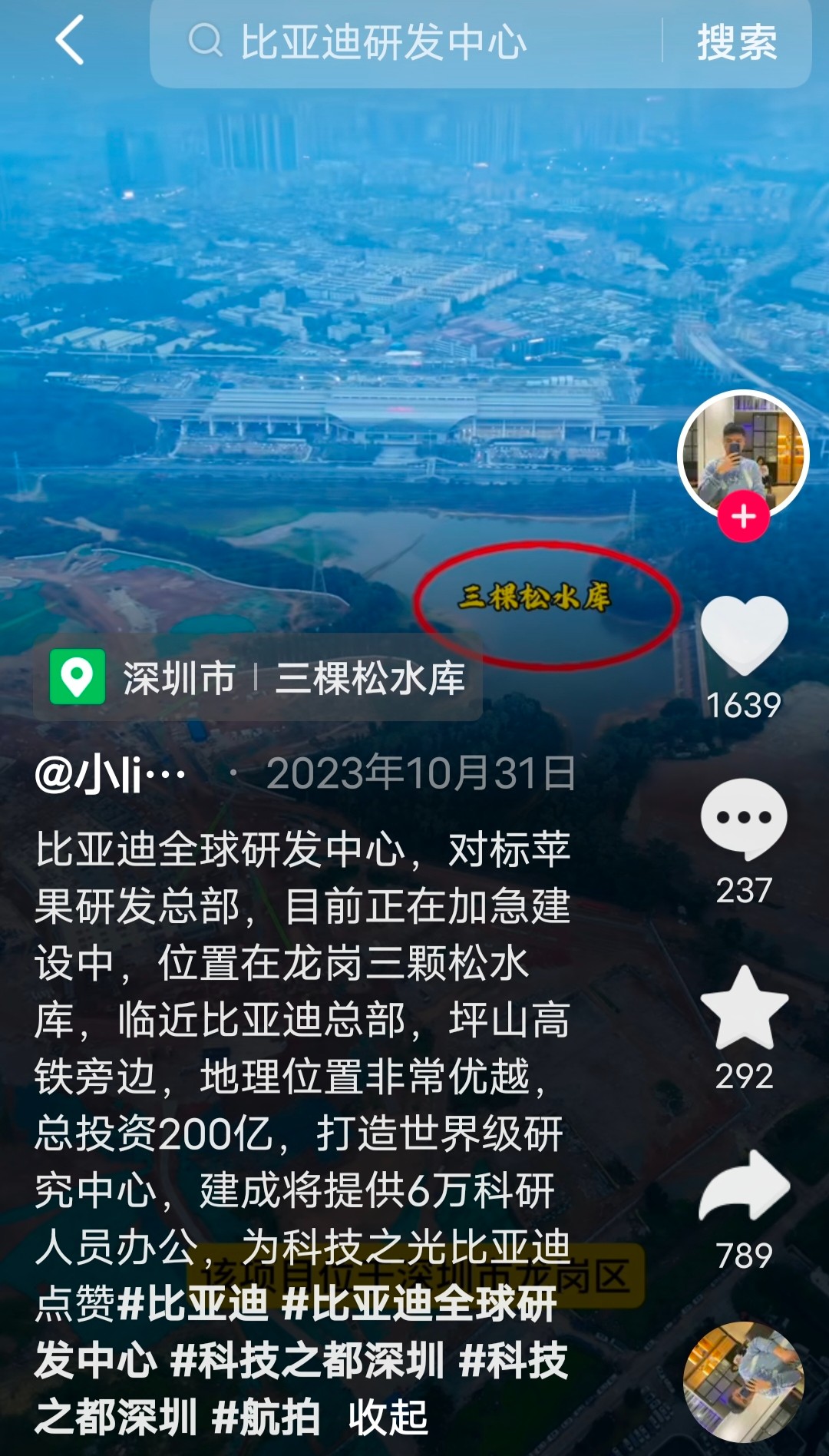Go back using the top-left arrow
Image resolution: width=829 pixels, height=1456 pixels.
pyautogui.click(x=70, y=41)
